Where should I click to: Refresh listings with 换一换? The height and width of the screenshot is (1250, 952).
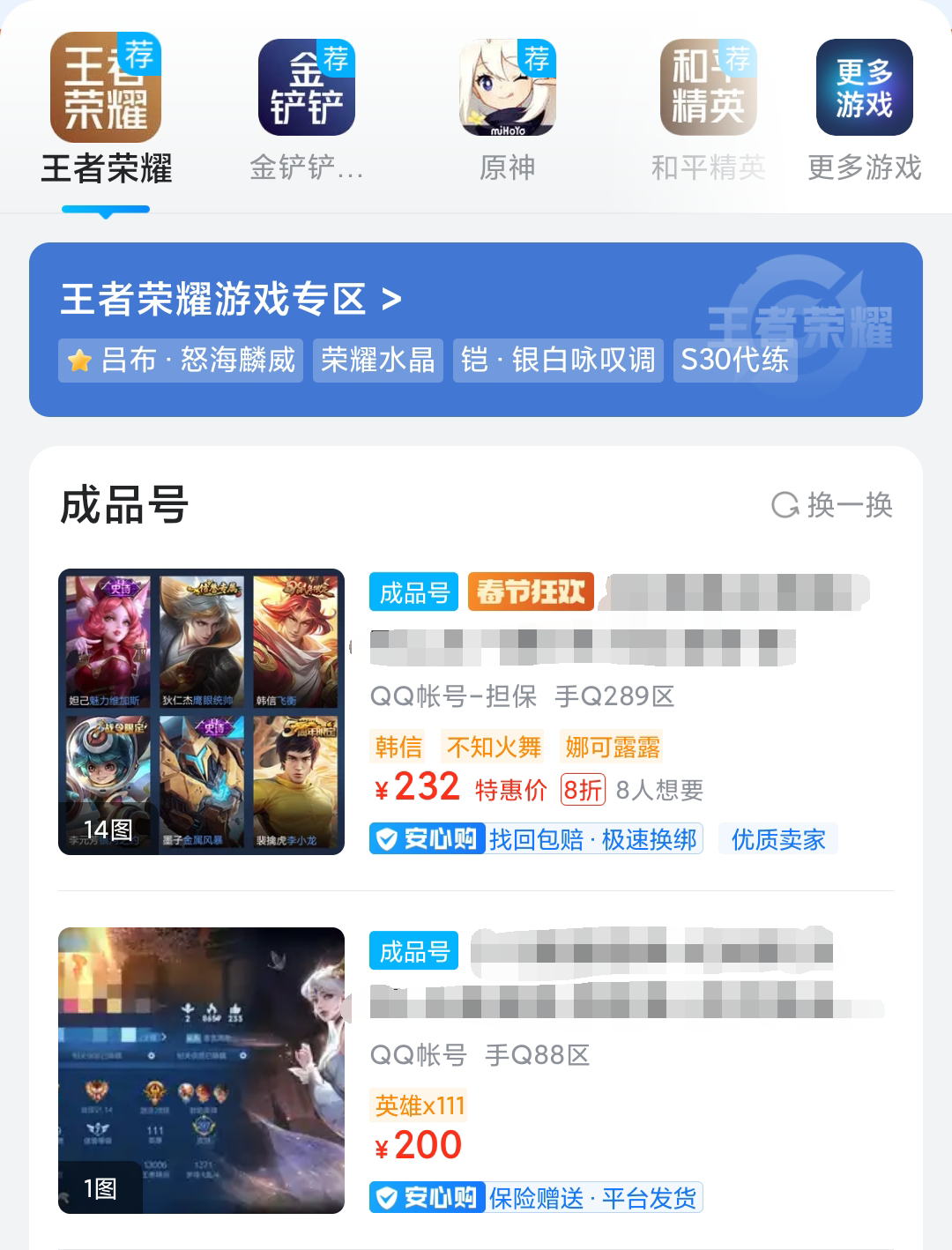[832, 505]
